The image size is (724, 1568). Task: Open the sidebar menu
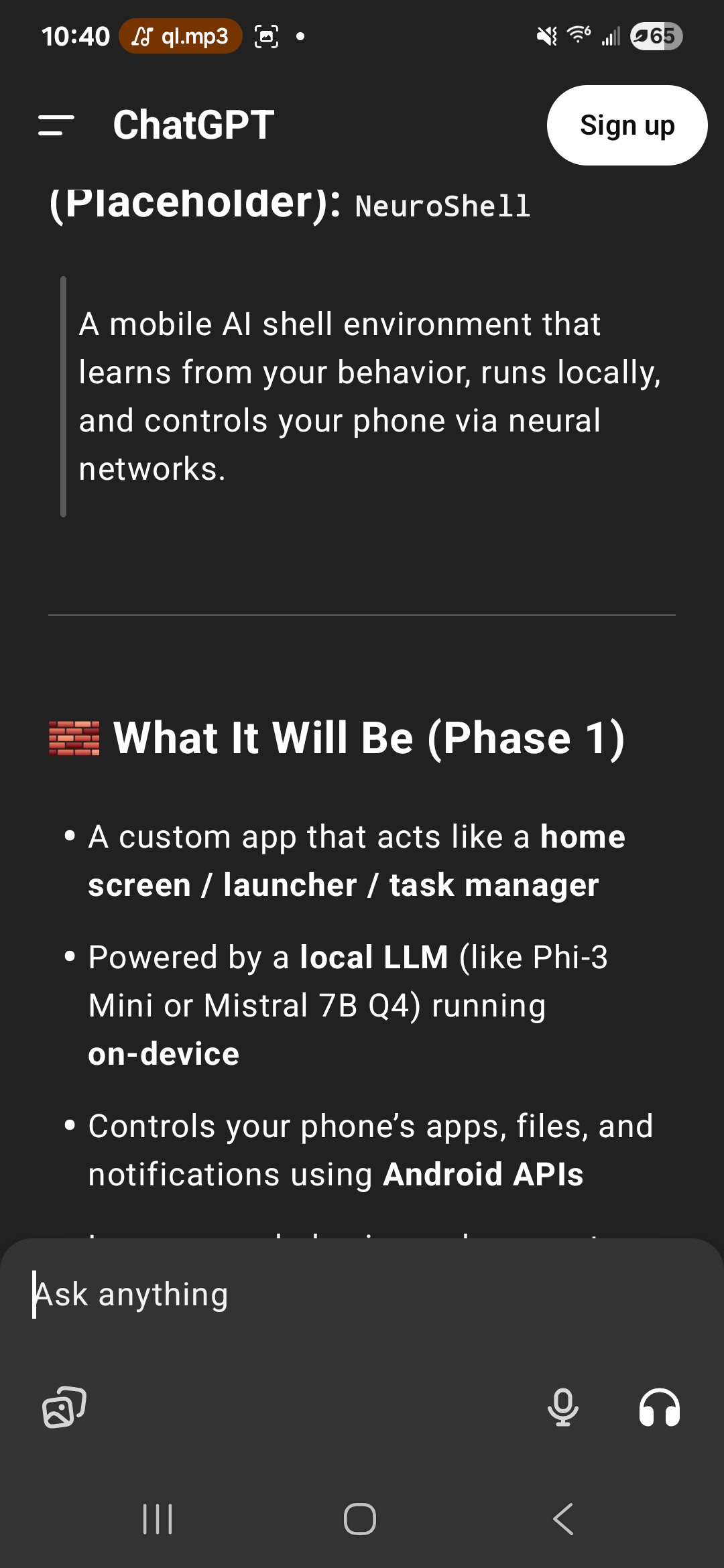[56, 125]
